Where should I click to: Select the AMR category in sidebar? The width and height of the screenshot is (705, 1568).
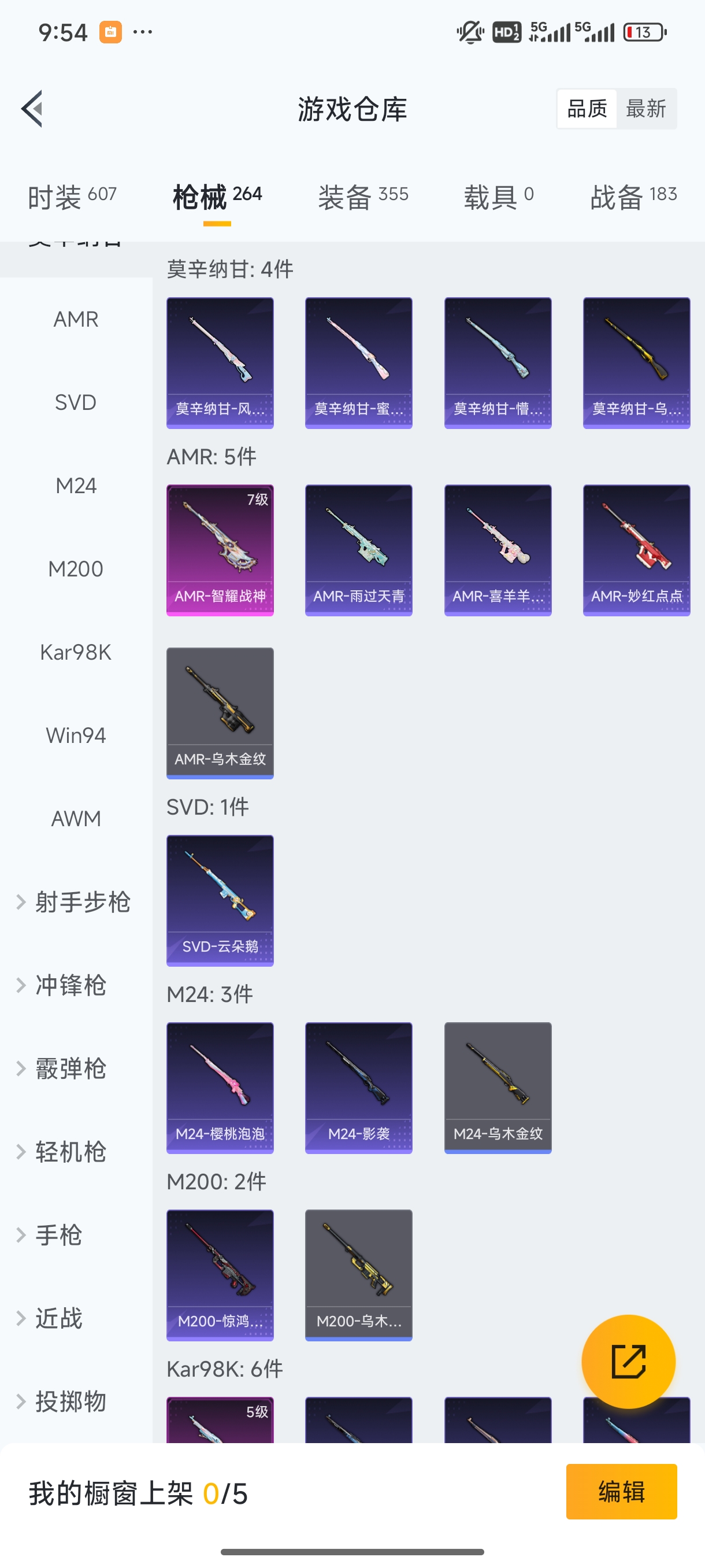click(x=76, y=319)
